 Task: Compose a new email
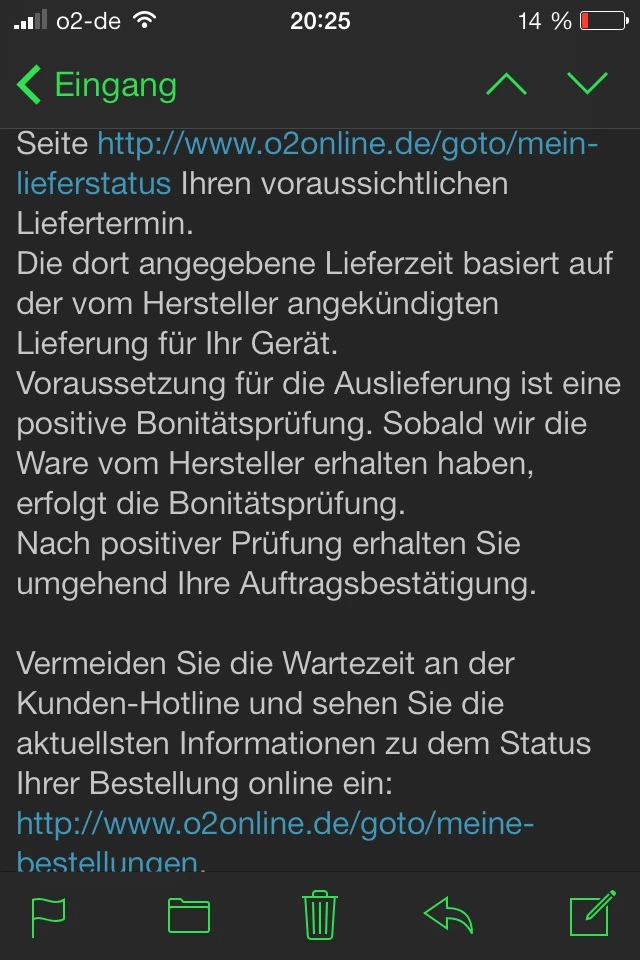click(x=590, y=915)
